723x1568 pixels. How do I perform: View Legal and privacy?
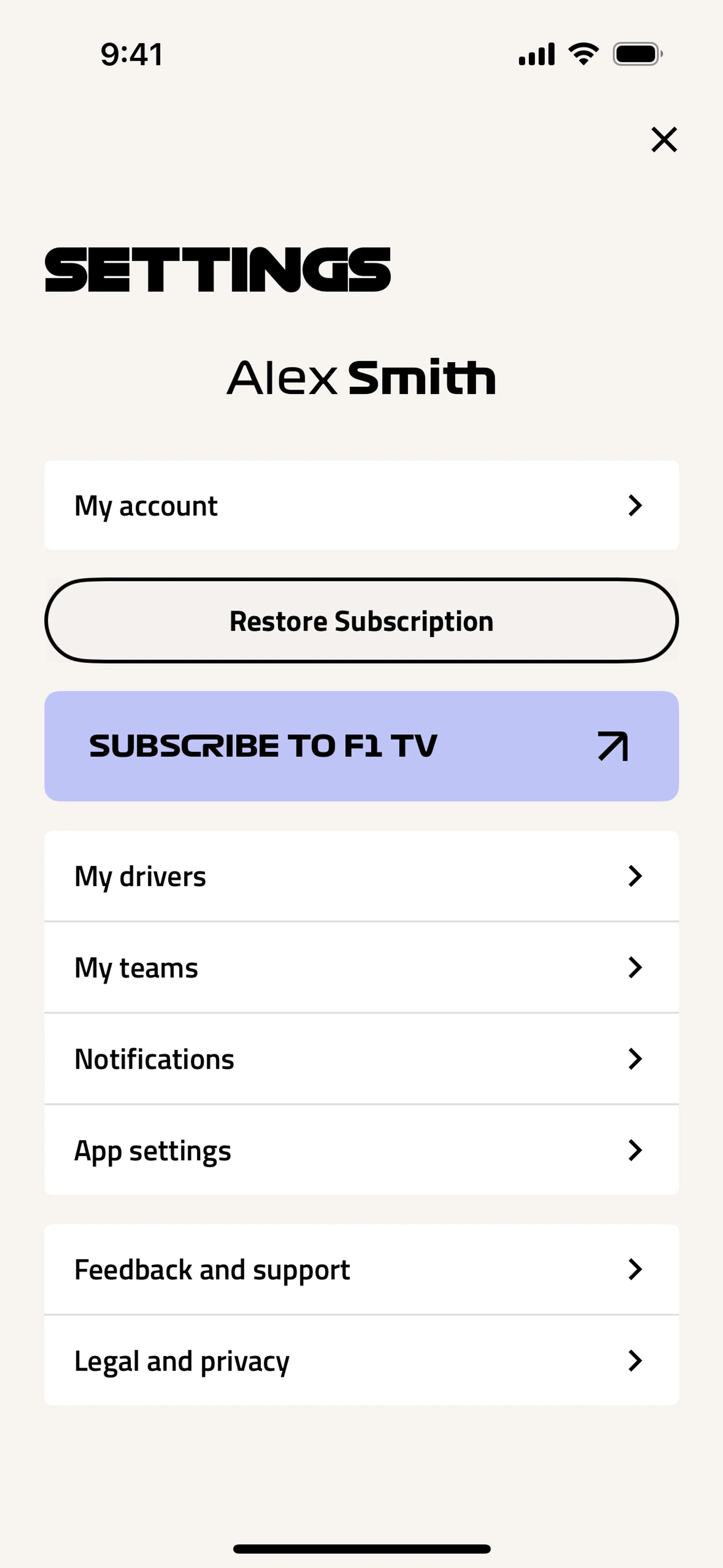[361, 1360]
